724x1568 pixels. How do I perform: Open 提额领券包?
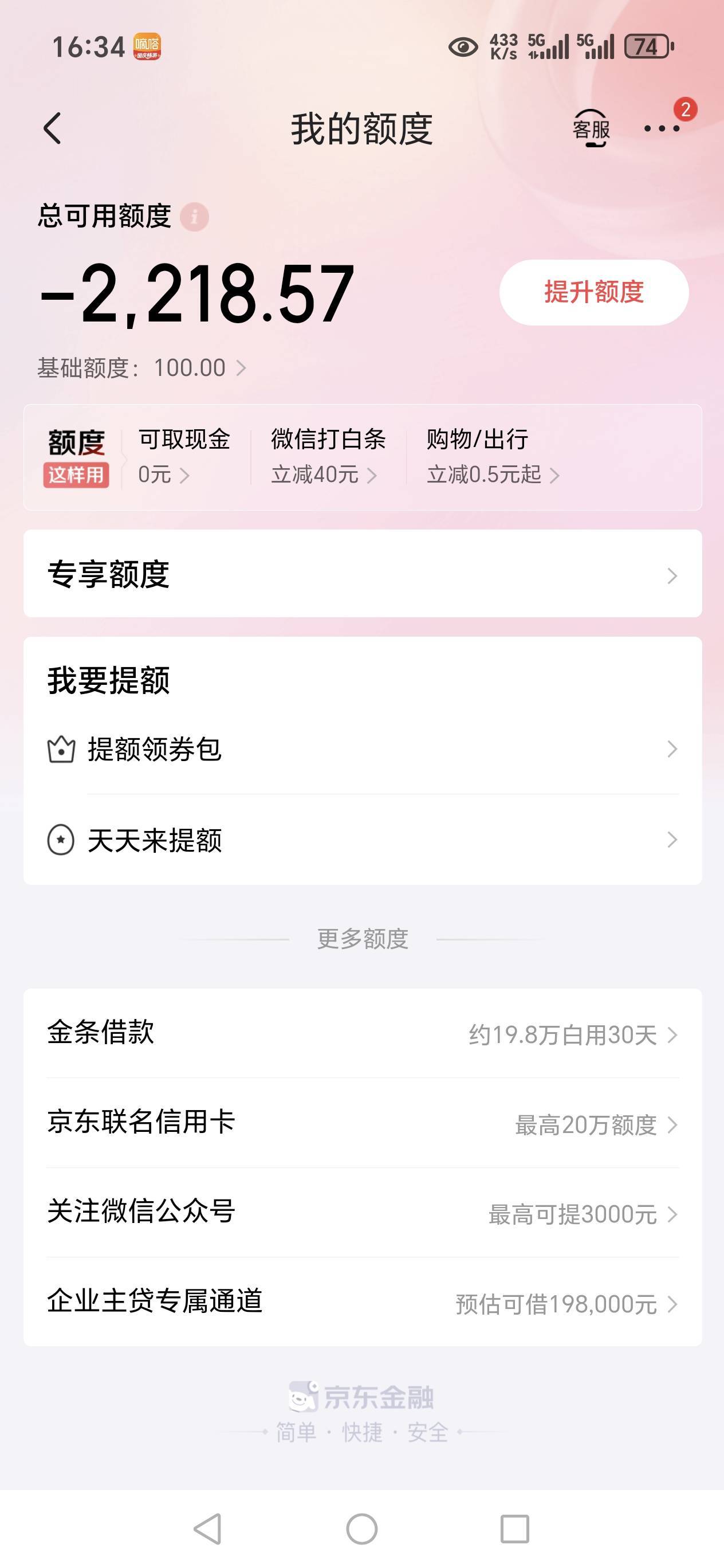pyautogui.click(x=363, y=748)
